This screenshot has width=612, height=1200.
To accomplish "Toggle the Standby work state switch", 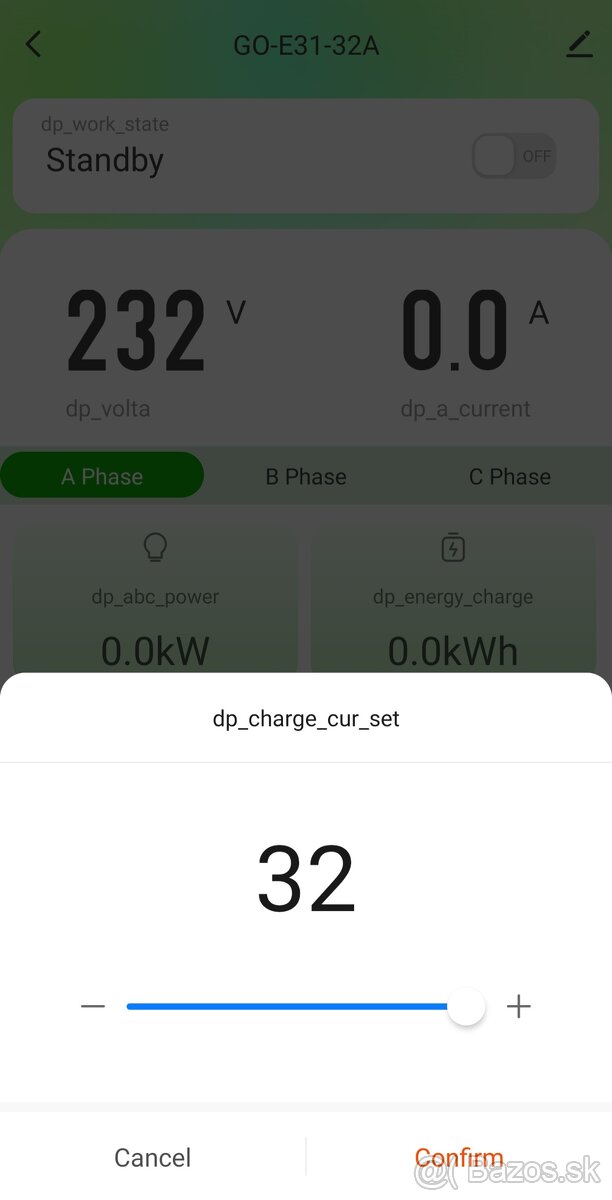I will click(513, 156).
